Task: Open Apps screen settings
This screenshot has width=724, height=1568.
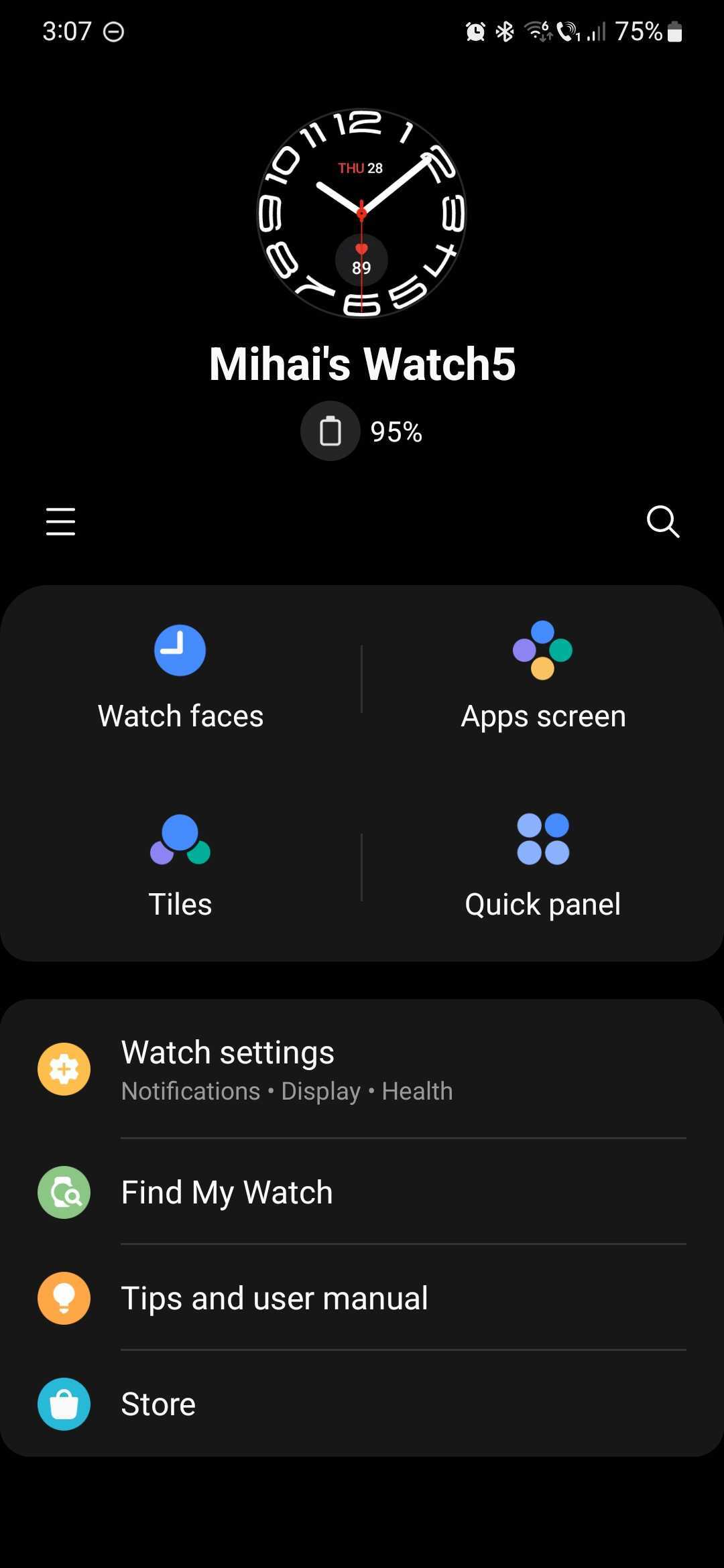Action: pos(543,678)
